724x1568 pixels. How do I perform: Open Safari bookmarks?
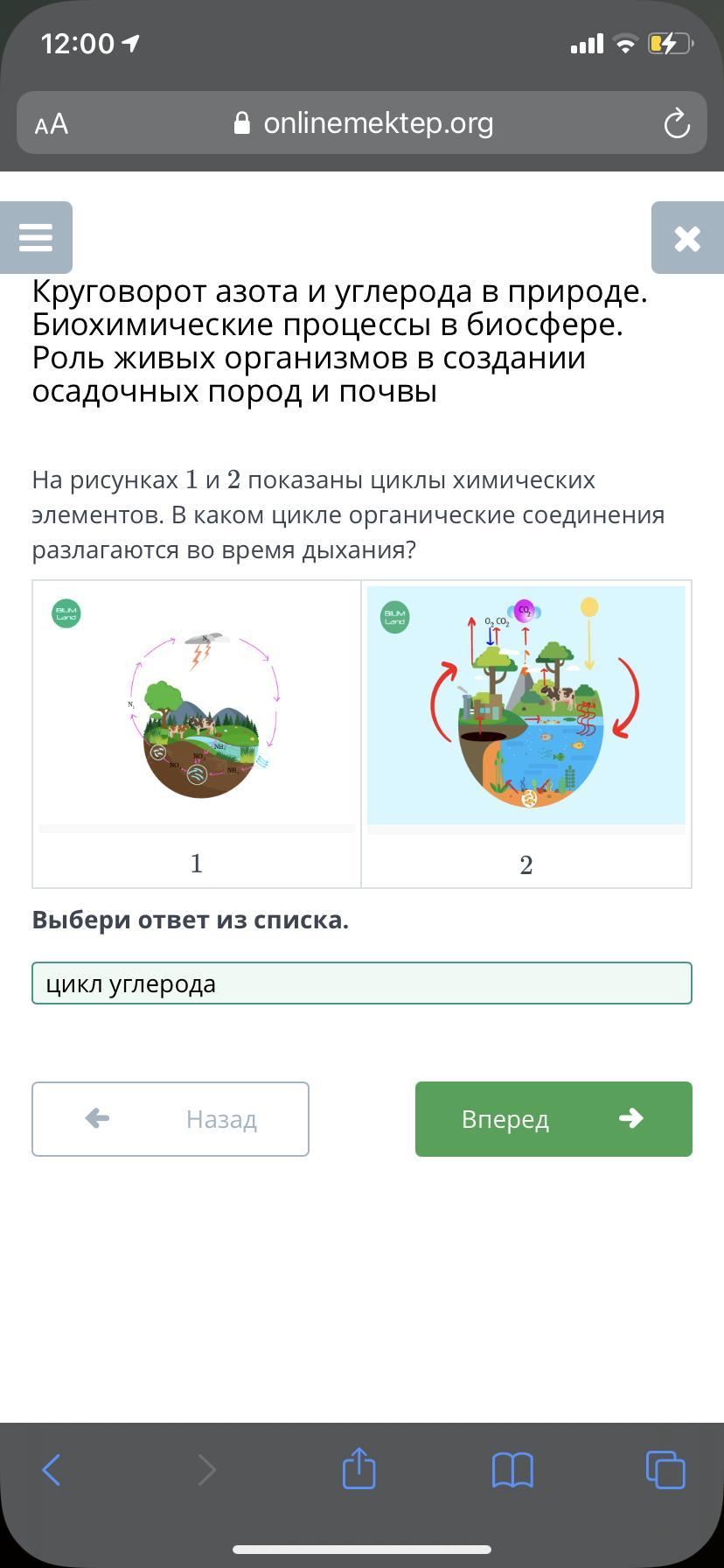tap(512, 1469)
